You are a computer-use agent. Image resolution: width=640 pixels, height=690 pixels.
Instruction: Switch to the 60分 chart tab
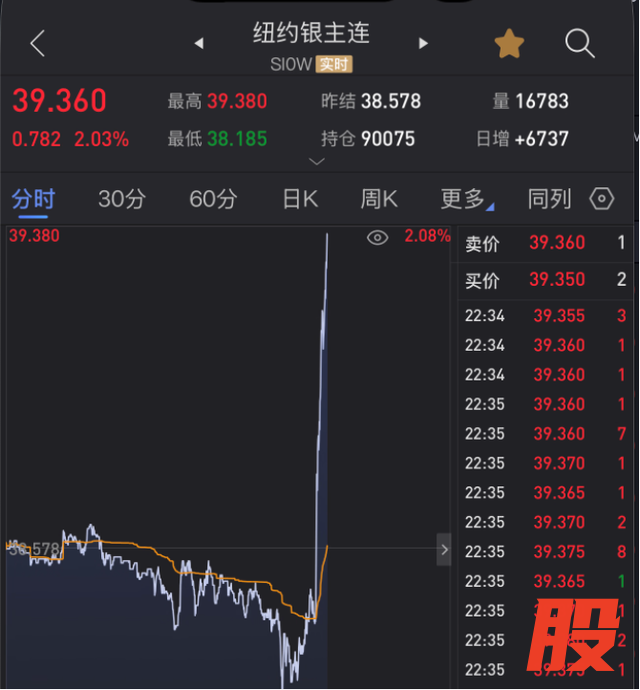point(213,199)
